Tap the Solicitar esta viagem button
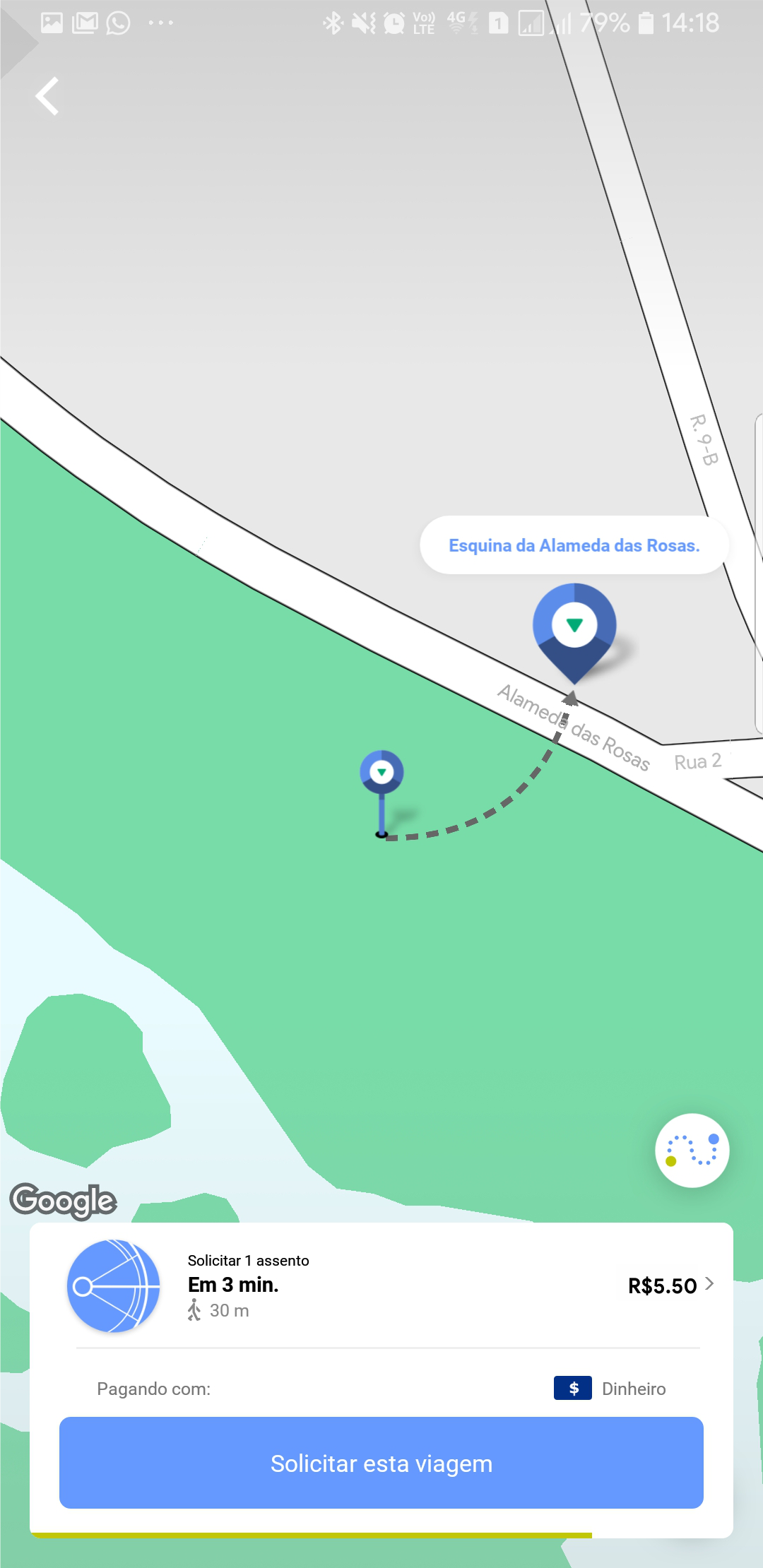Image resolution: width=763 pixels, height=1568 pixels. click(x=381, y=1463)
